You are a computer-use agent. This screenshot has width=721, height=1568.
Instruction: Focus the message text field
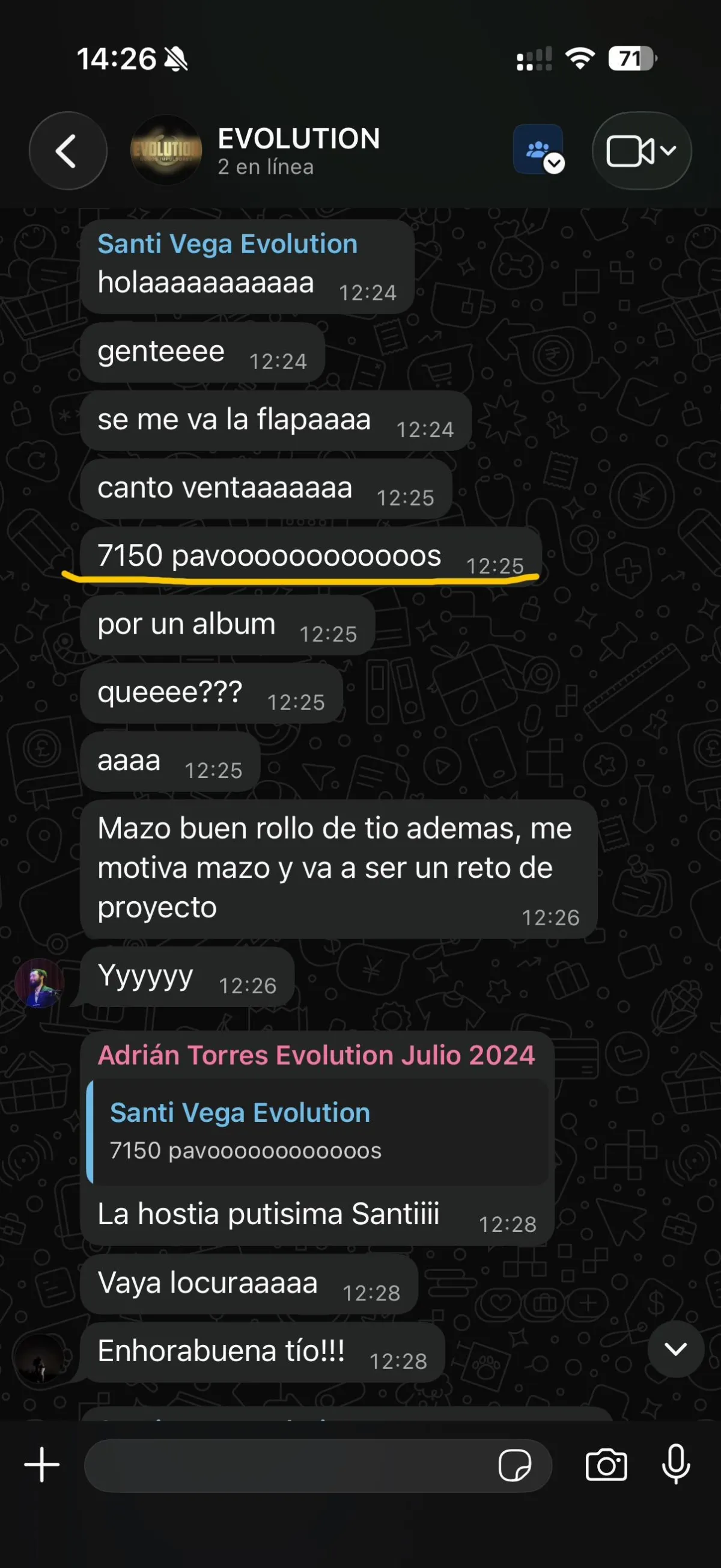(289, 1465)
